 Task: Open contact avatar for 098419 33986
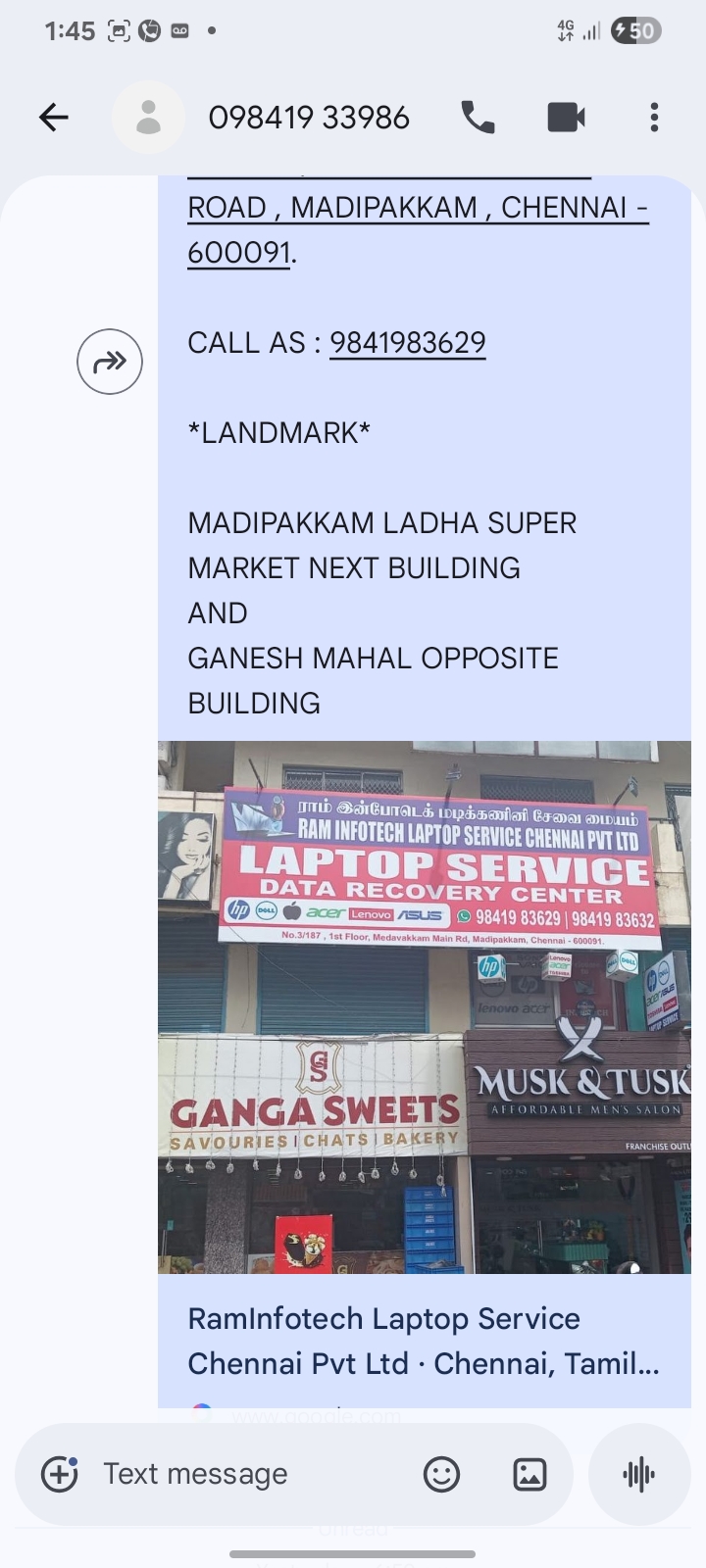[x=148, y=118]
